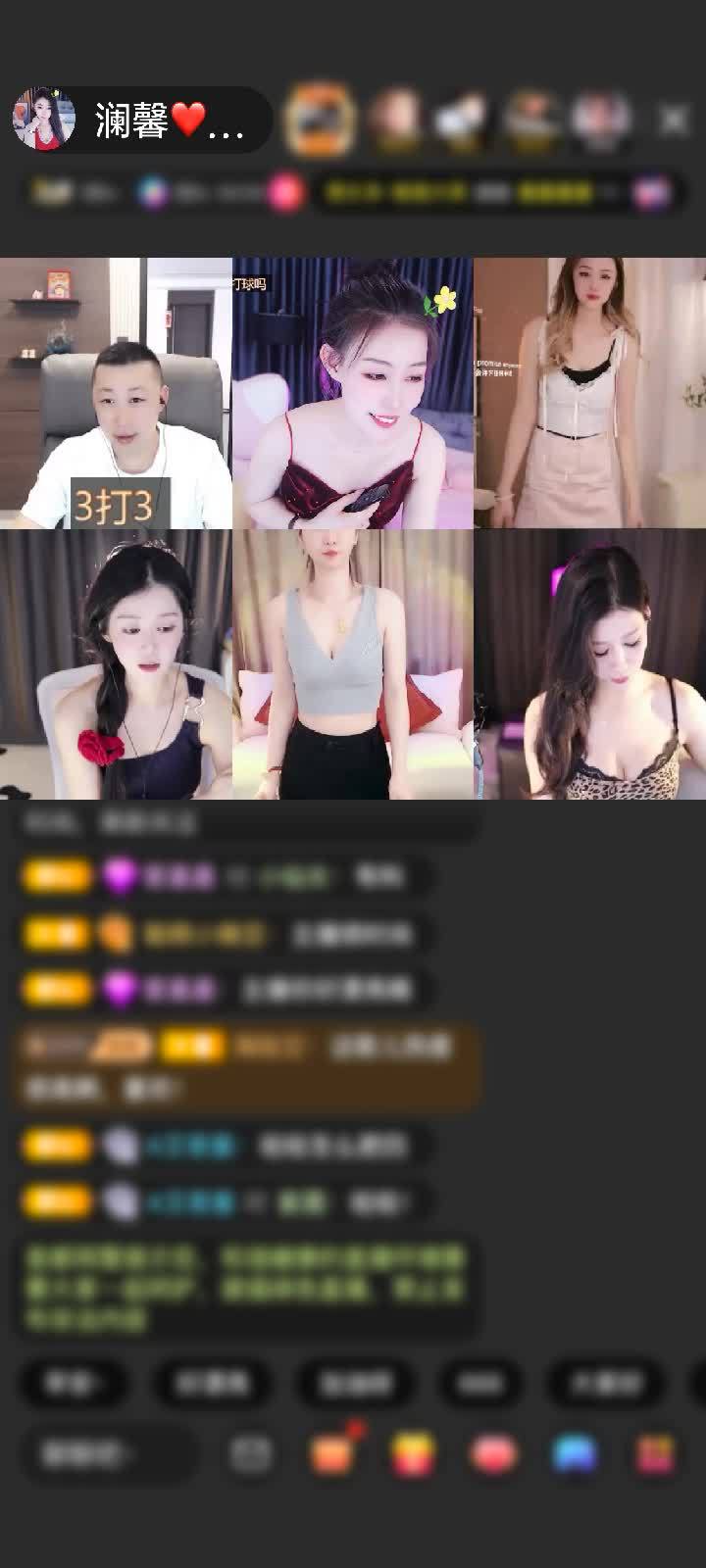
Task: Tap the guest tile labeled 3打3
Action: [116, 393]
